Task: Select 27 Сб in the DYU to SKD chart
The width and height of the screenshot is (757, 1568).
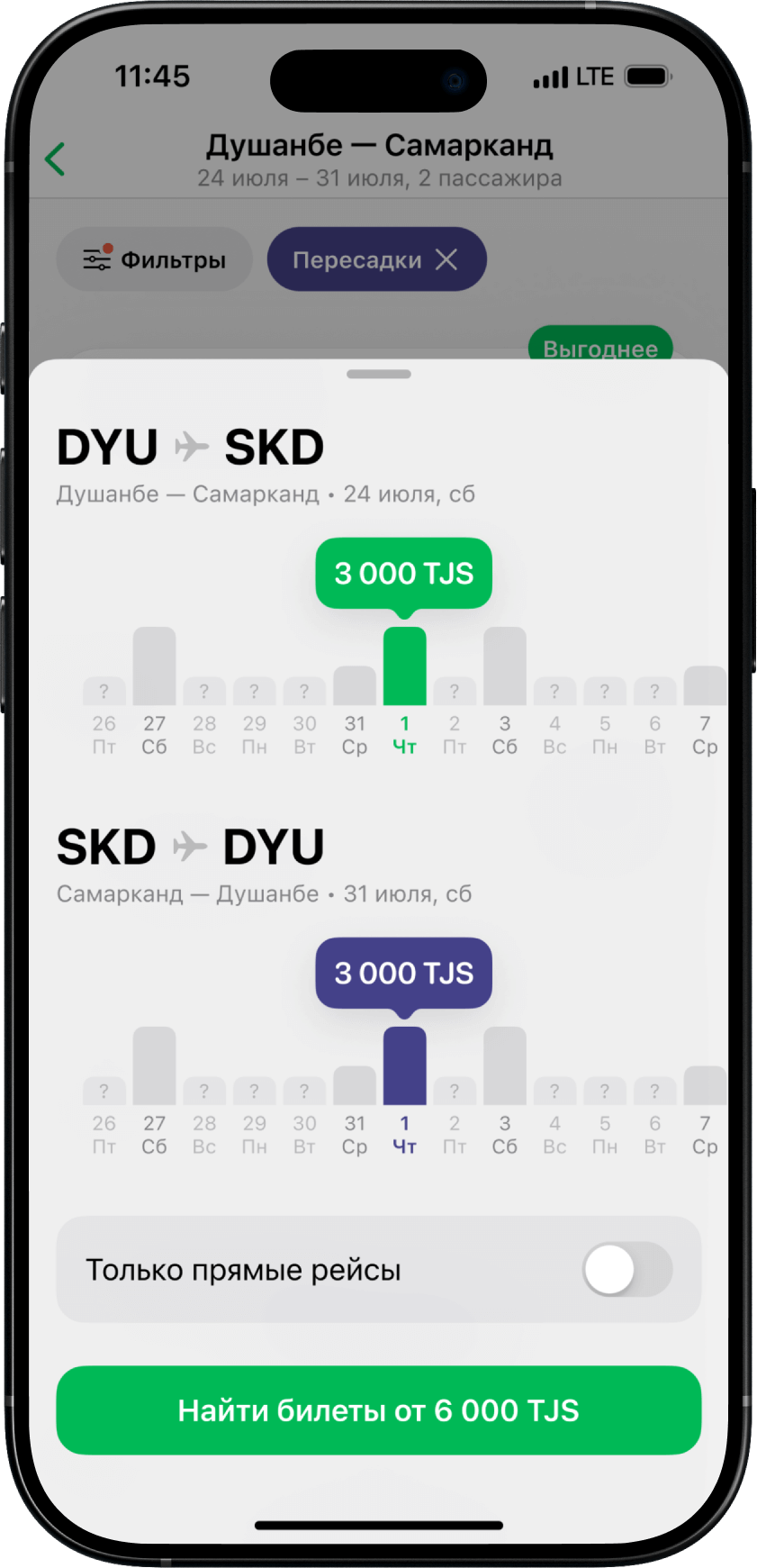Action: click(x=154, y=692)
